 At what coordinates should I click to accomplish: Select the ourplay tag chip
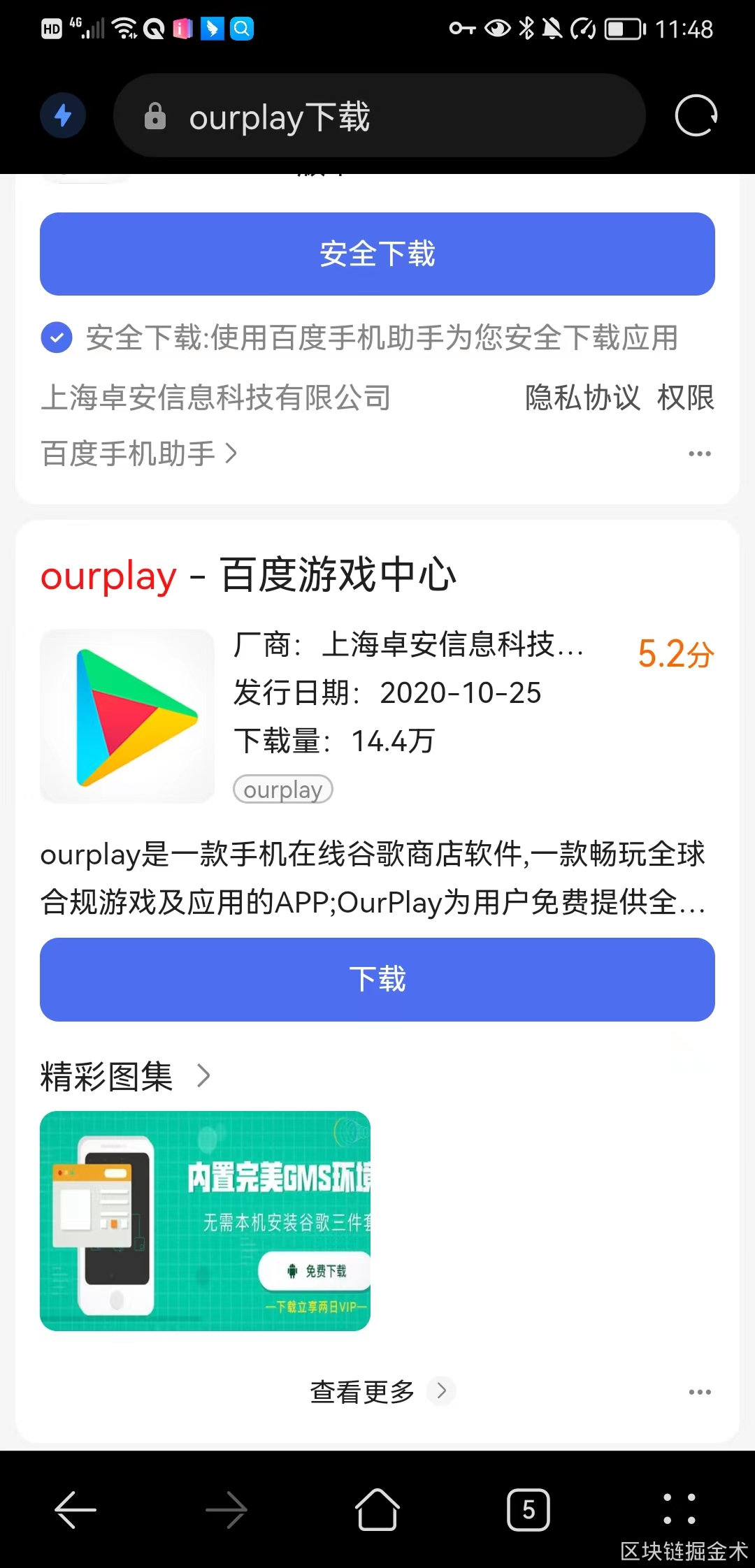click(x=282, y=790)
